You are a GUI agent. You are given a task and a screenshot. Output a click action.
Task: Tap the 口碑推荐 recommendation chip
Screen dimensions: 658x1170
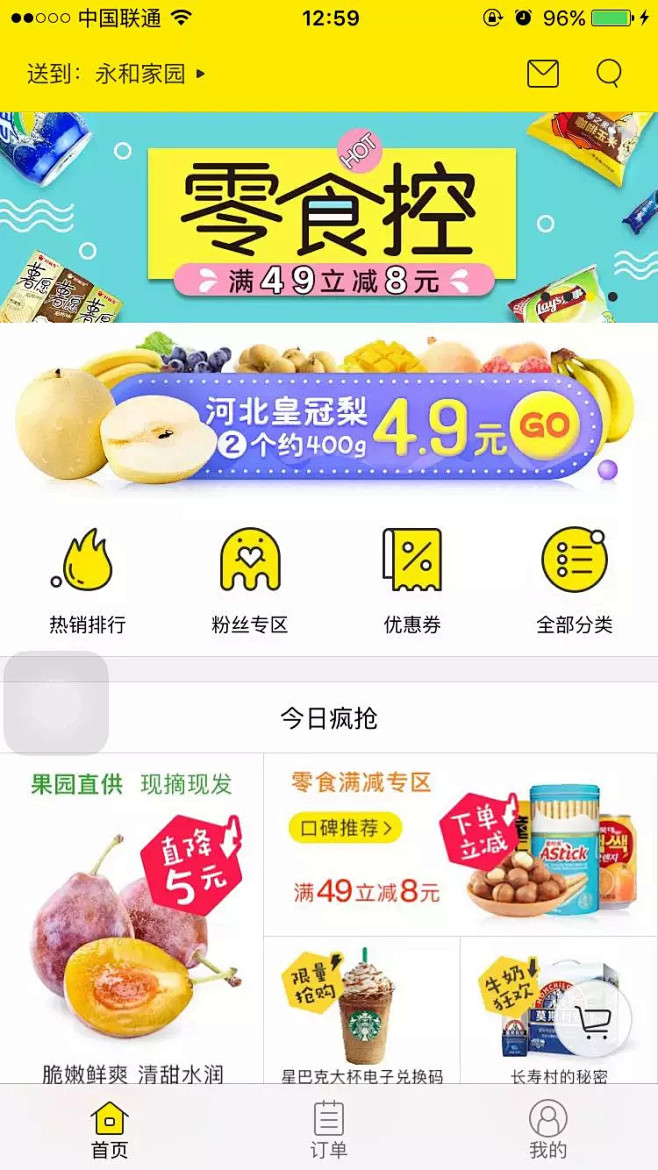(x=345, y=827)
